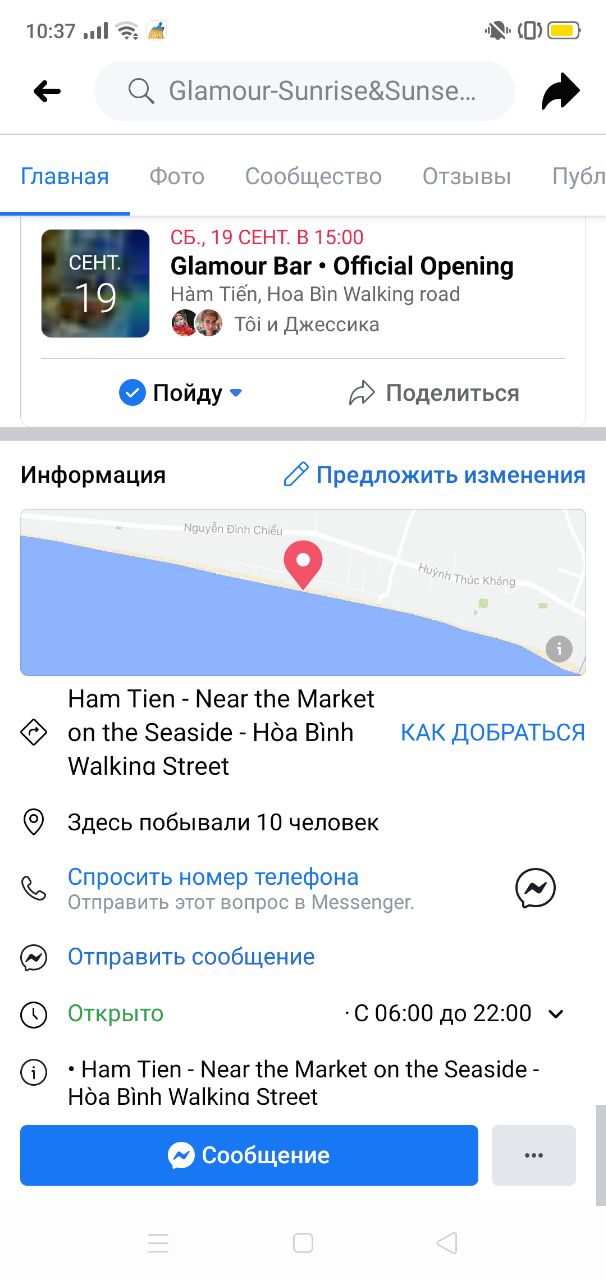Open Messenger icon beside the phone request
This screenshot has height=1280, width=606.
click(x=535, y=887)
